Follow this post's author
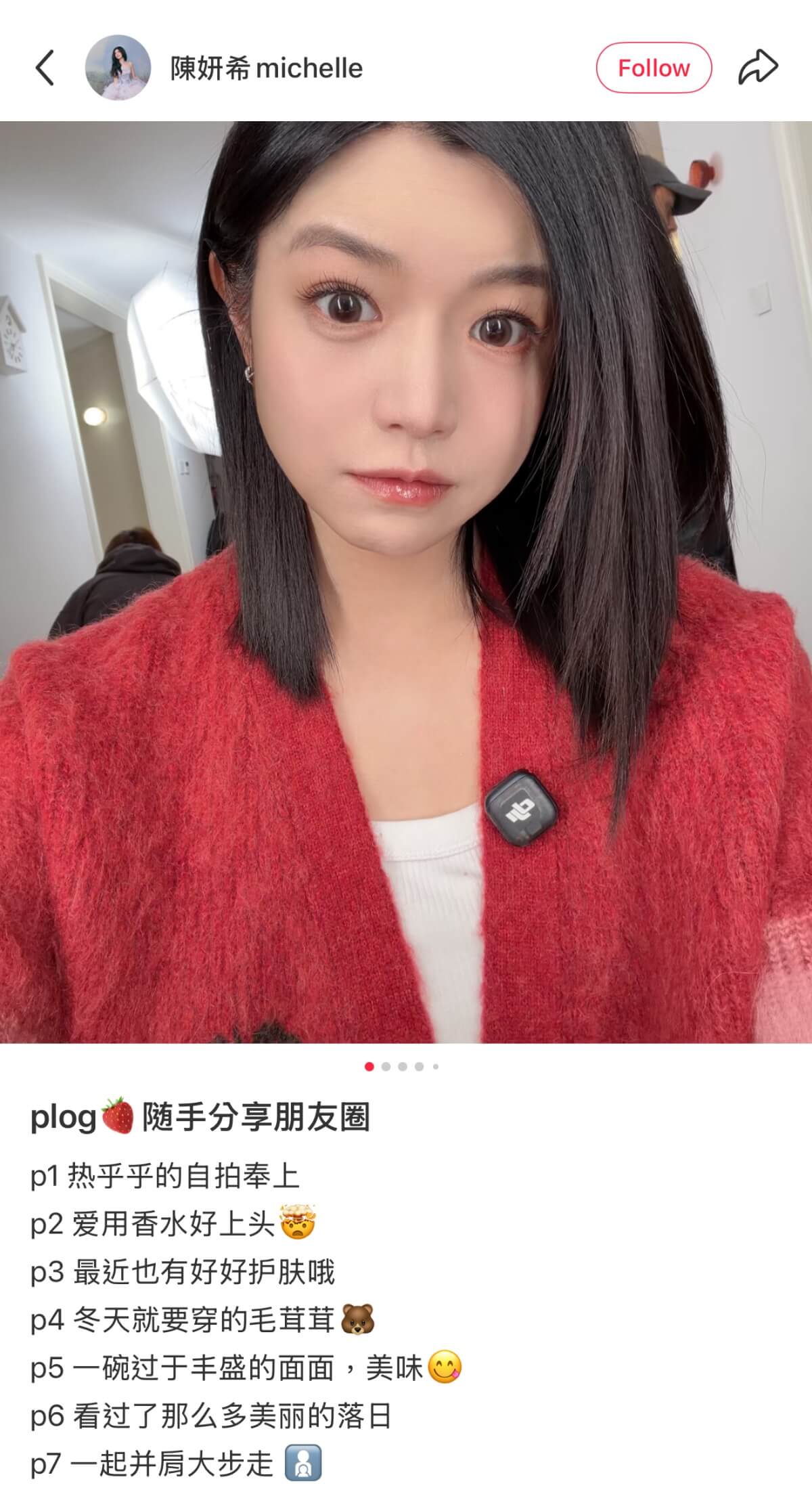 pos(653,68)
